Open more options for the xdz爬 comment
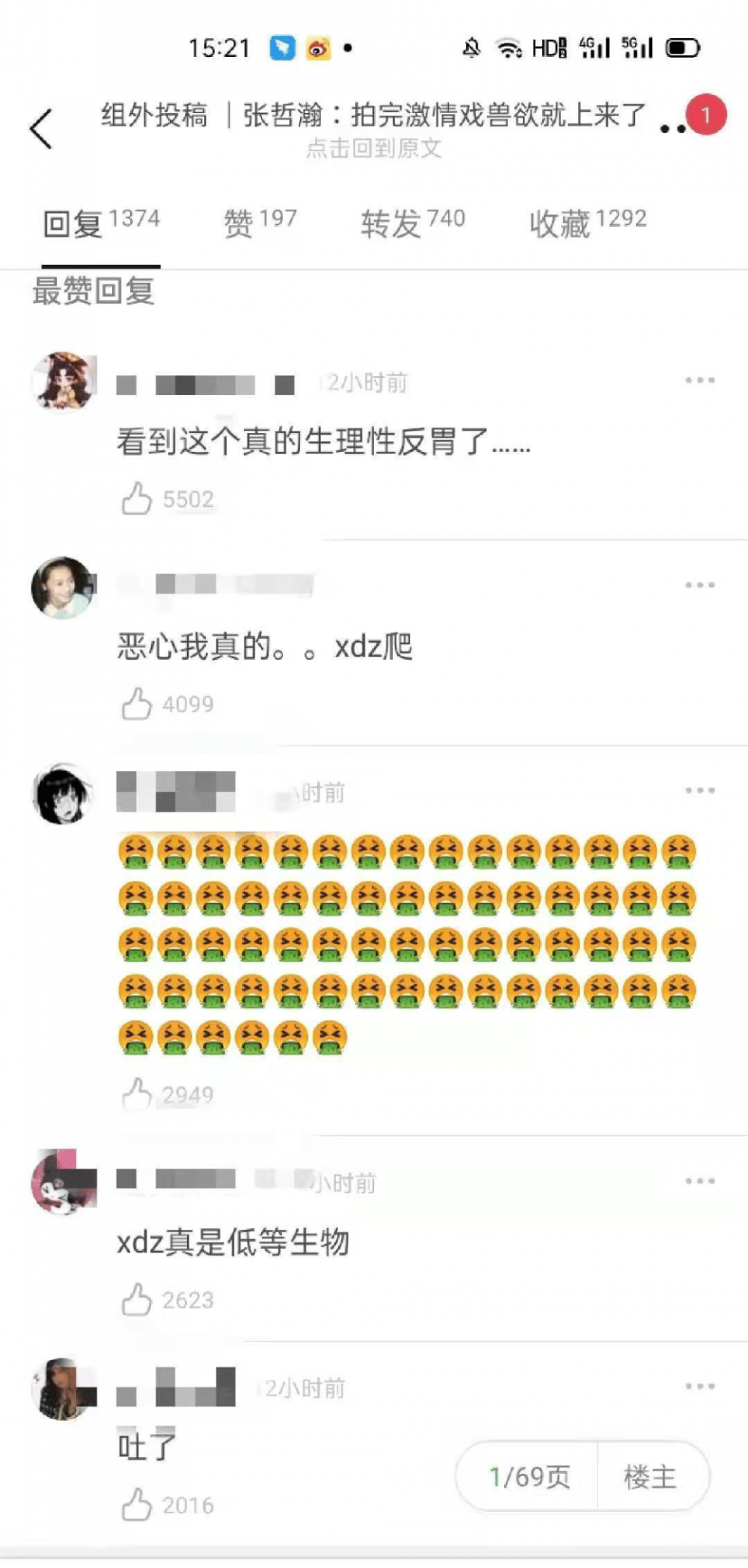Viewport: 748px width, 1568px height. [x=699, y=585]
